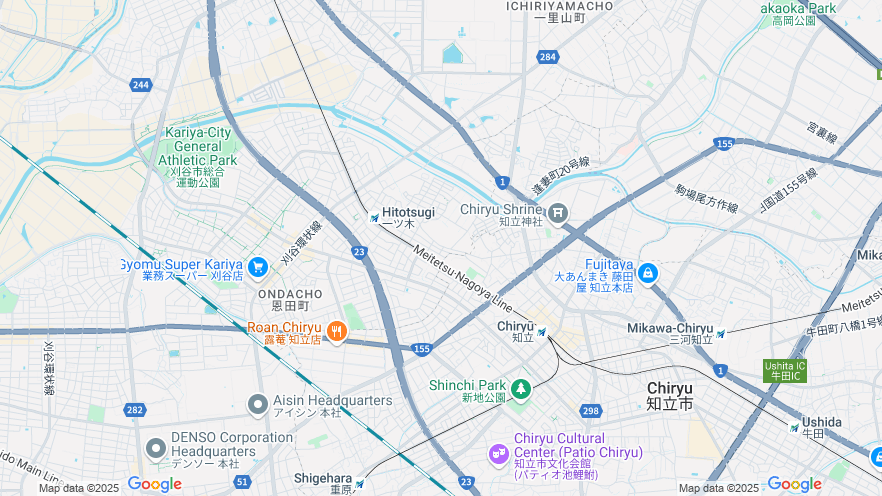Tap the DENSO Corporation Headquarters marker
This screenshot has height=496, width=882.
tap(155, 447)
